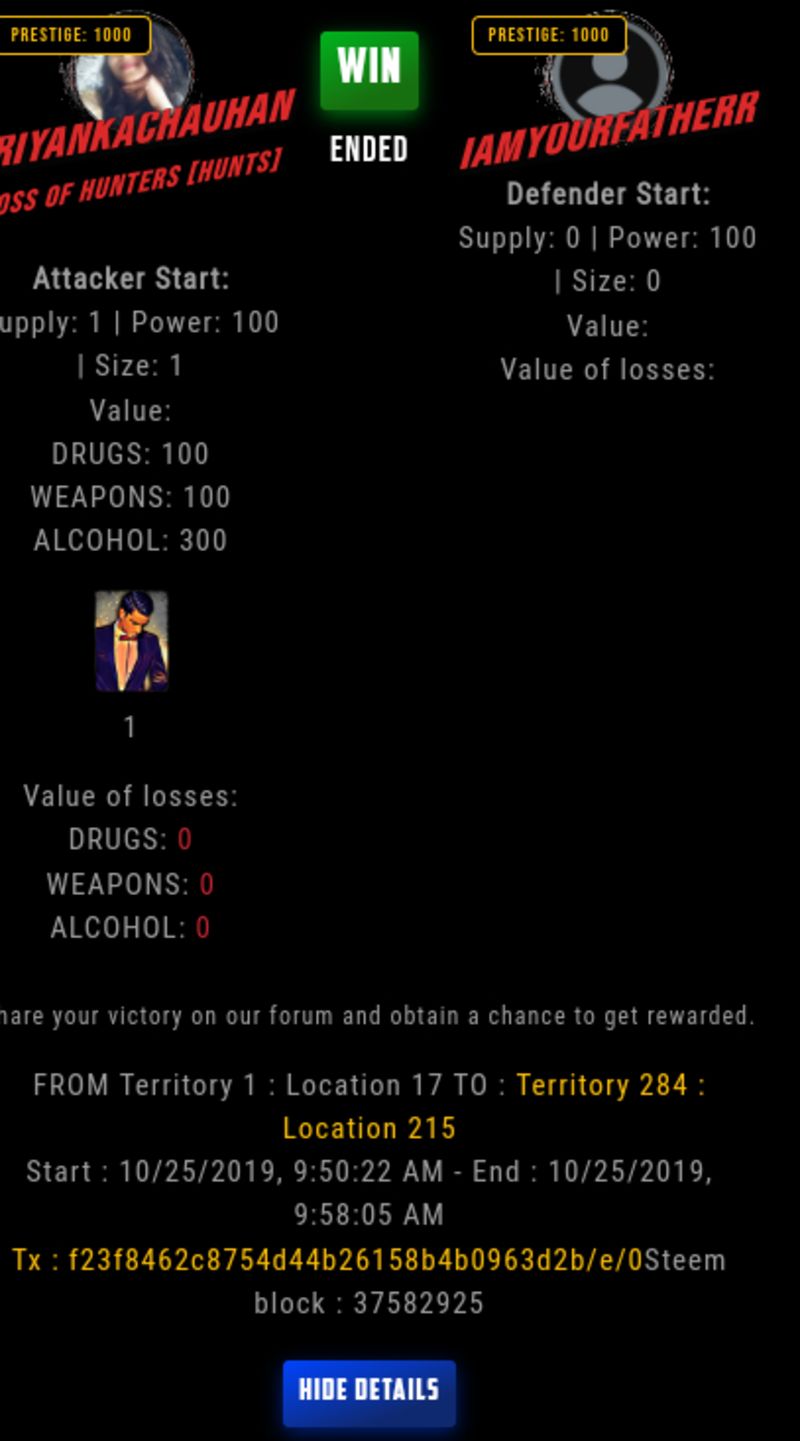Screen dimensions: 800x1441
Task: Open the f23f8462c8754d44b26158b4b0963d2b transaction link
Action: pos(328,1259)
